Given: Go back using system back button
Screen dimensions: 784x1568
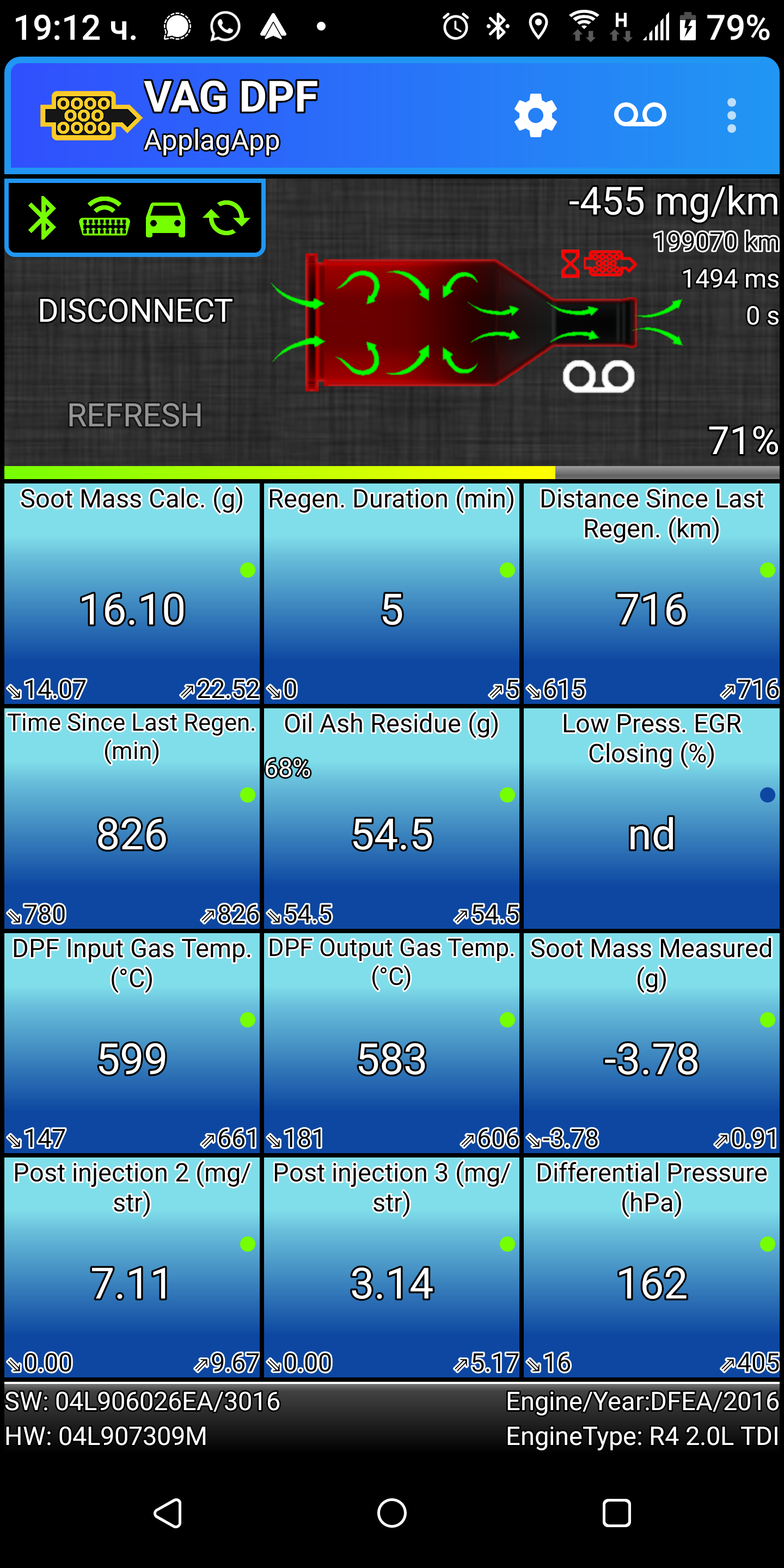Looking at the screenshot, I should tap(167, 1512).
